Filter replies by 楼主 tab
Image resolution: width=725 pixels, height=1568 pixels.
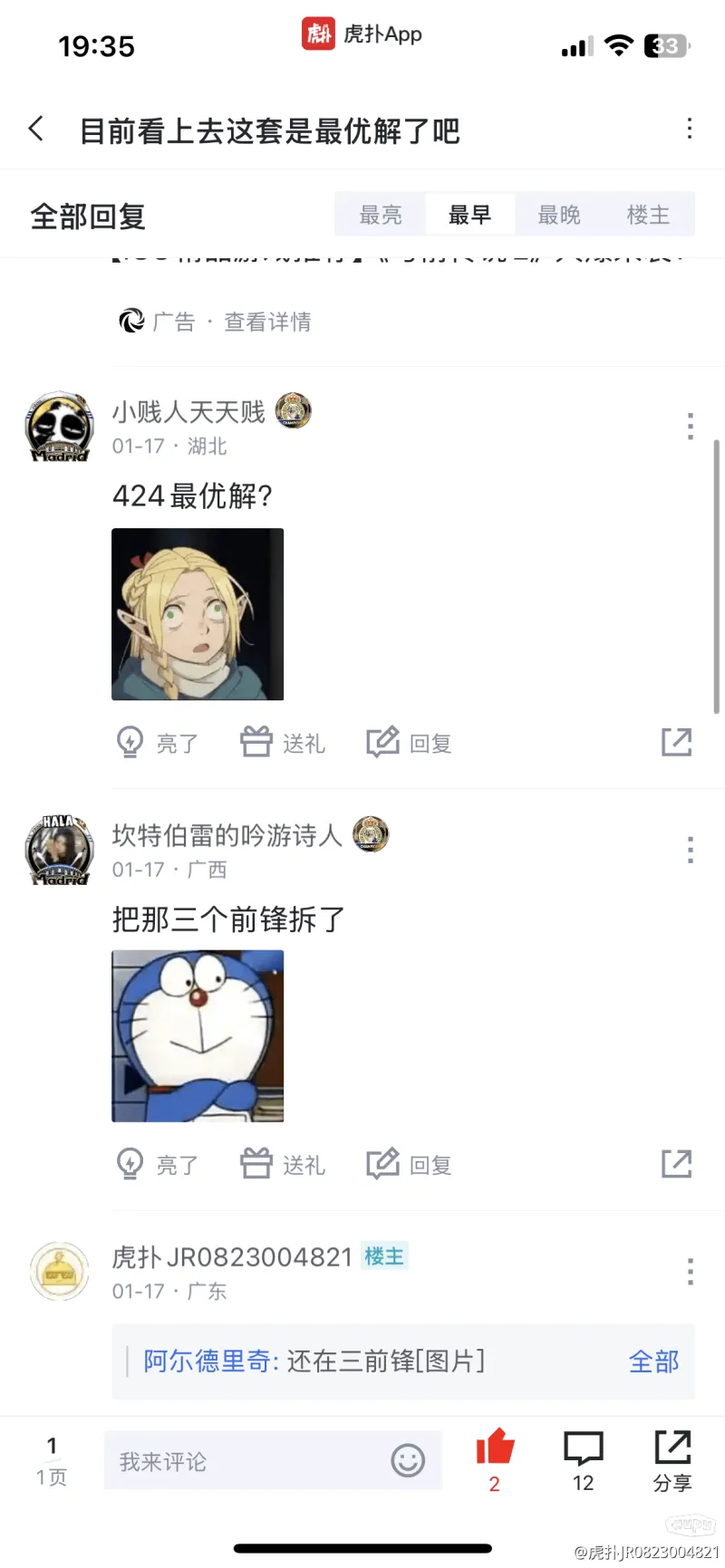click(x=648, y=215)
